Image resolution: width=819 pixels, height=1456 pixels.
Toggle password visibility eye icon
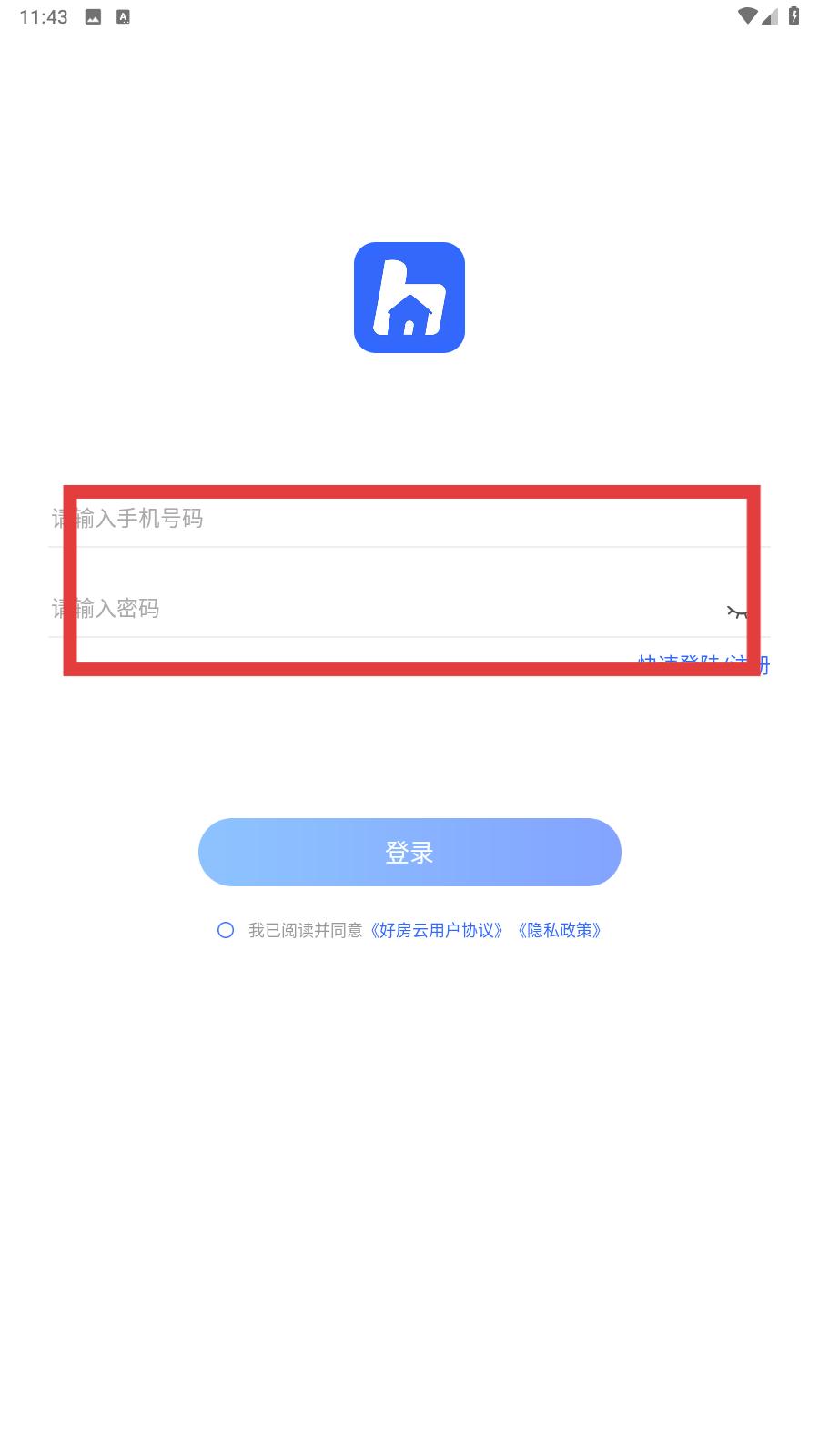point(737,612)
